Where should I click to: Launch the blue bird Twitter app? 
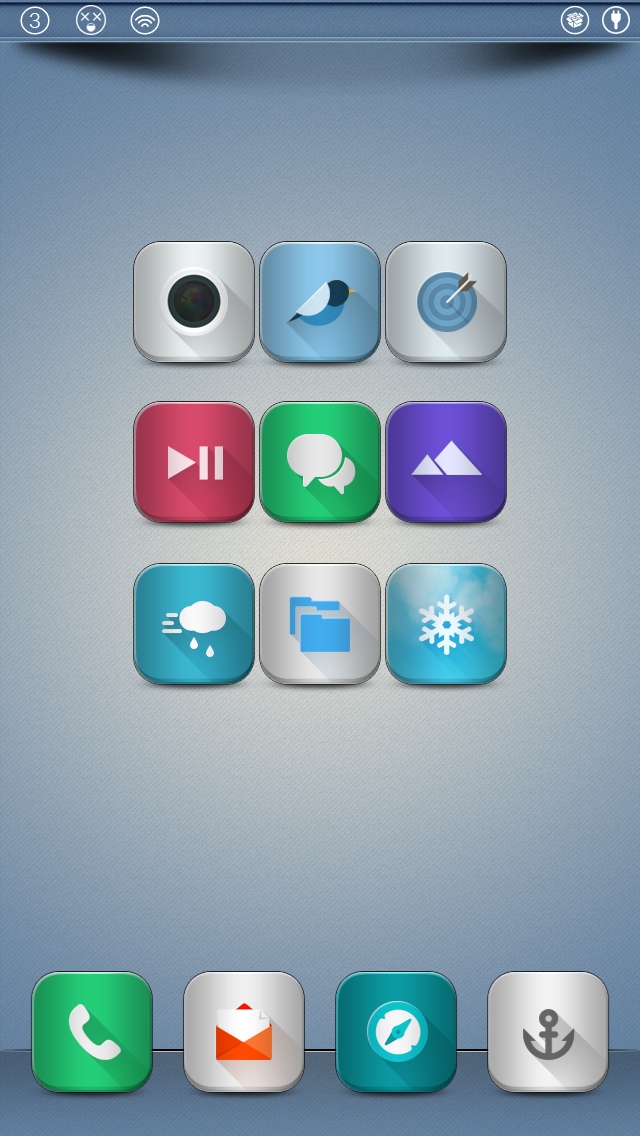coord(320,301)
